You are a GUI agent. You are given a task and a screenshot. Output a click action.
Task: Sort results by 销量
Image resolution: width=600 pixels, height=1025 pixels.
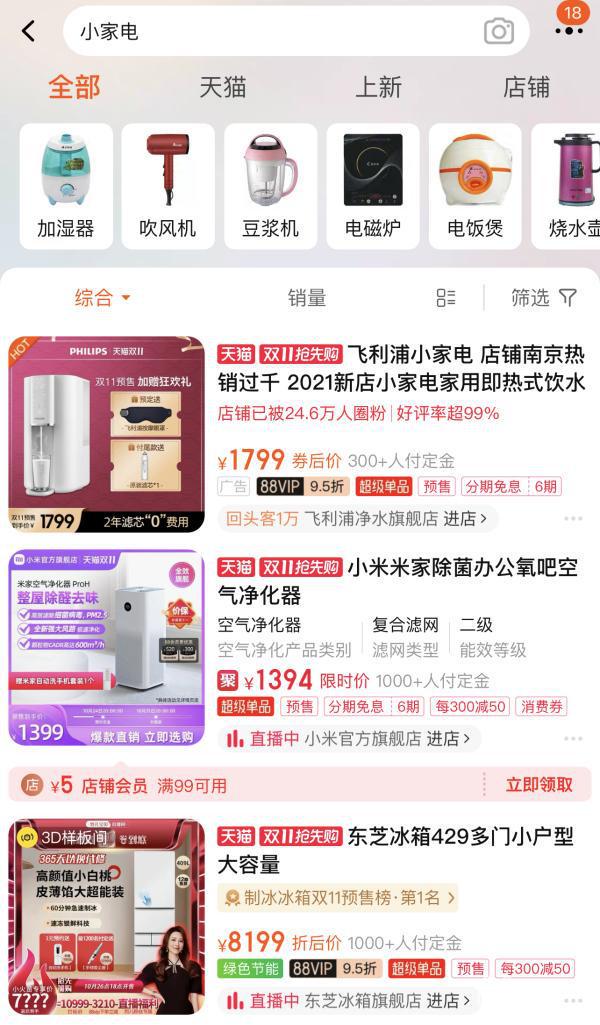point(307,297)
